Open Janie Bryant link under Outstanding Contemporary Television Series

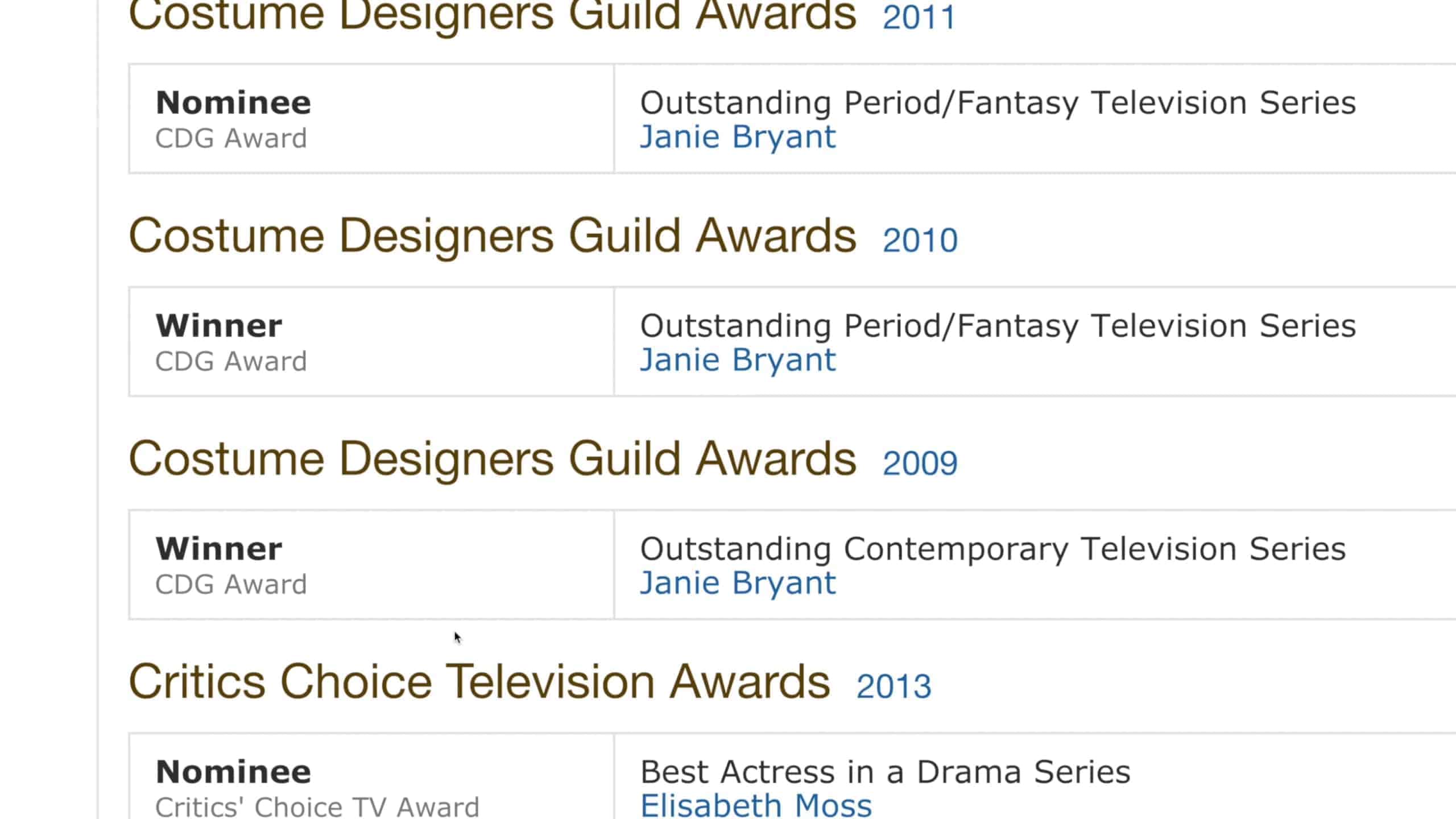coord(738,583)
